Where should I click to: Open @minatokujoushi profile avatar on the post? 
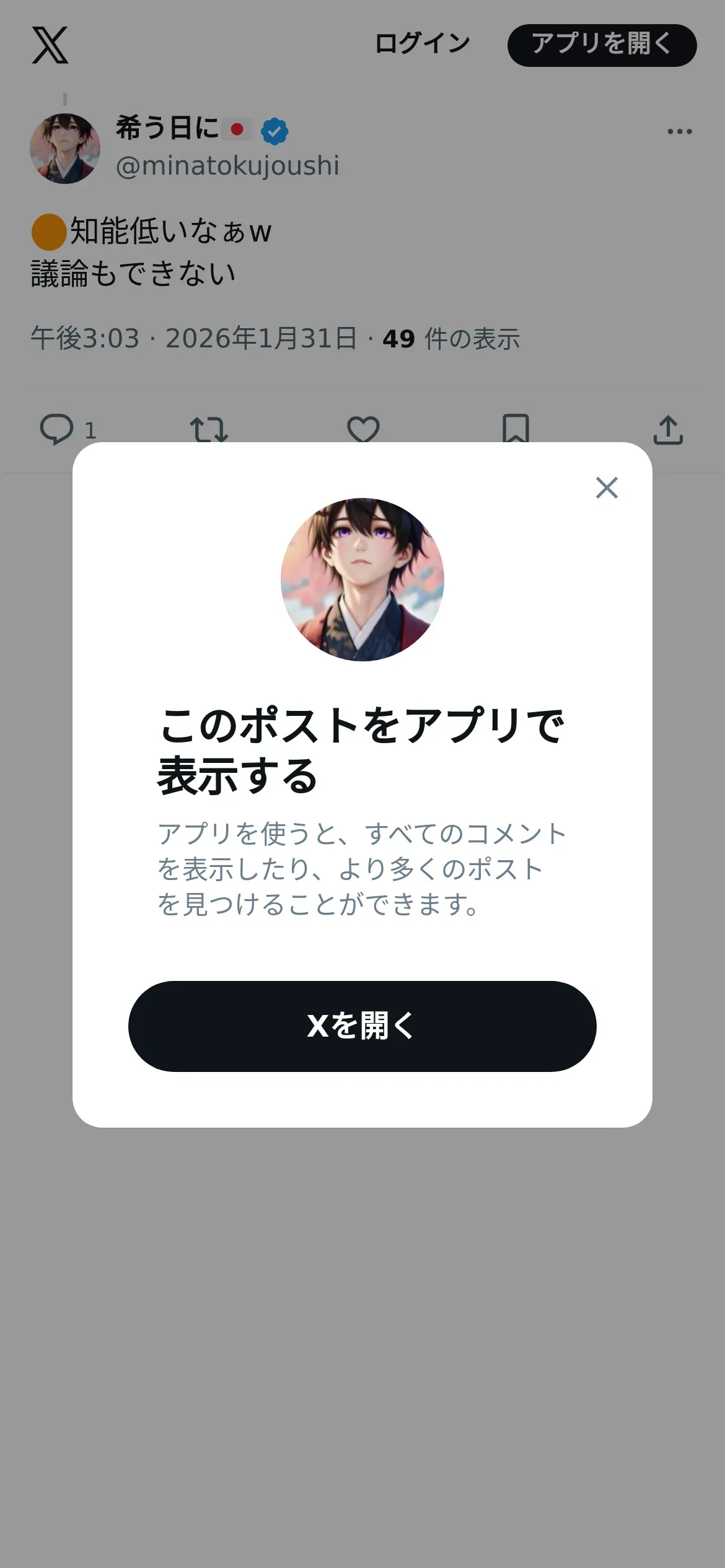65,149
